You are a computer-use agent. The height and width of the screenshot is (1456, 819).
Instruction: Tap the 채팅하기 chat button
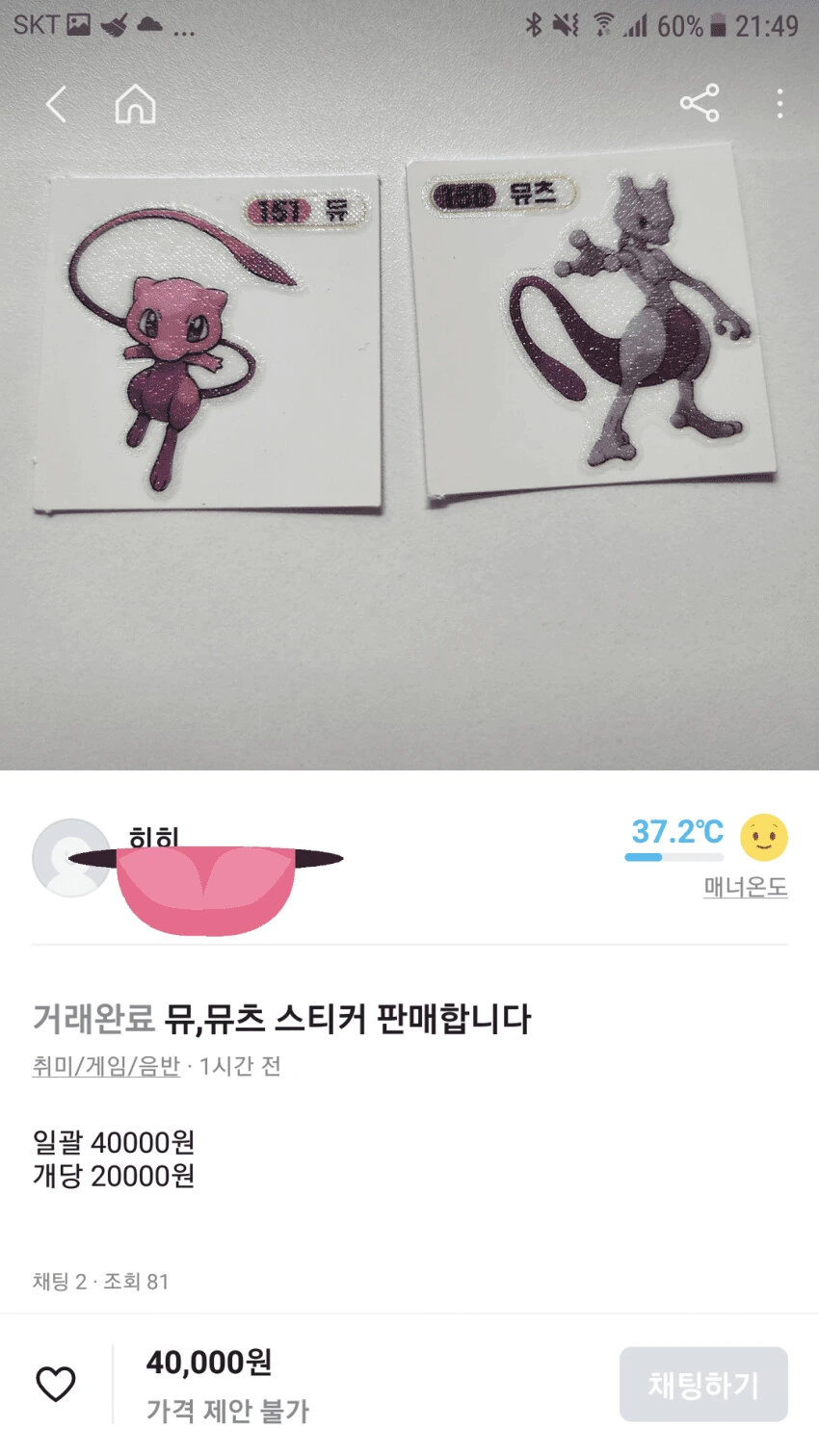click(x=703, y=1385)
